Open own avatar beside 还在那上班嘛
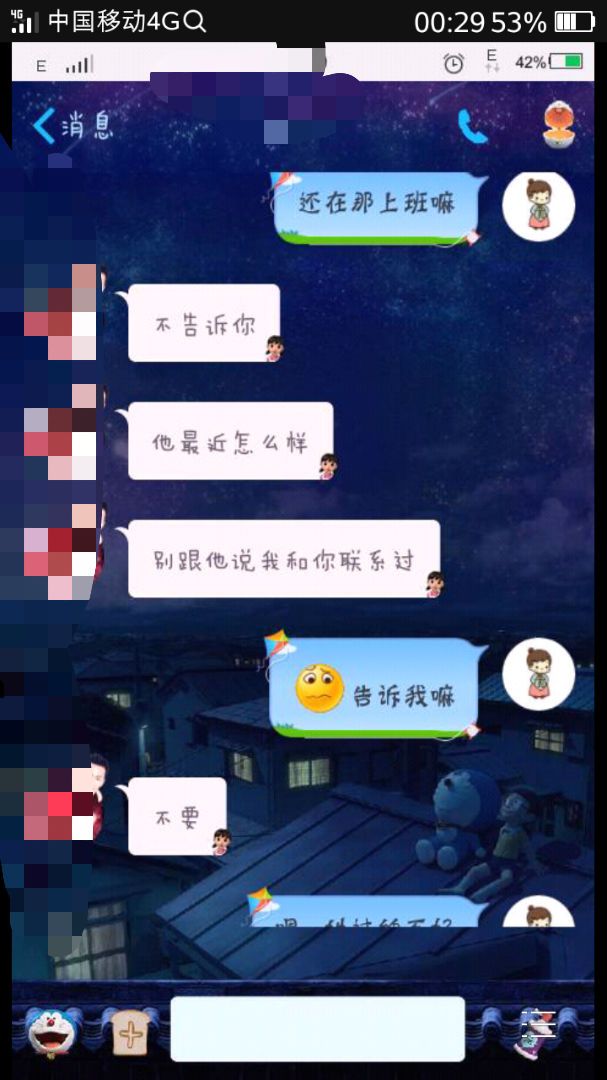This screenshot has width=607, height=1080. coord(538,206)
